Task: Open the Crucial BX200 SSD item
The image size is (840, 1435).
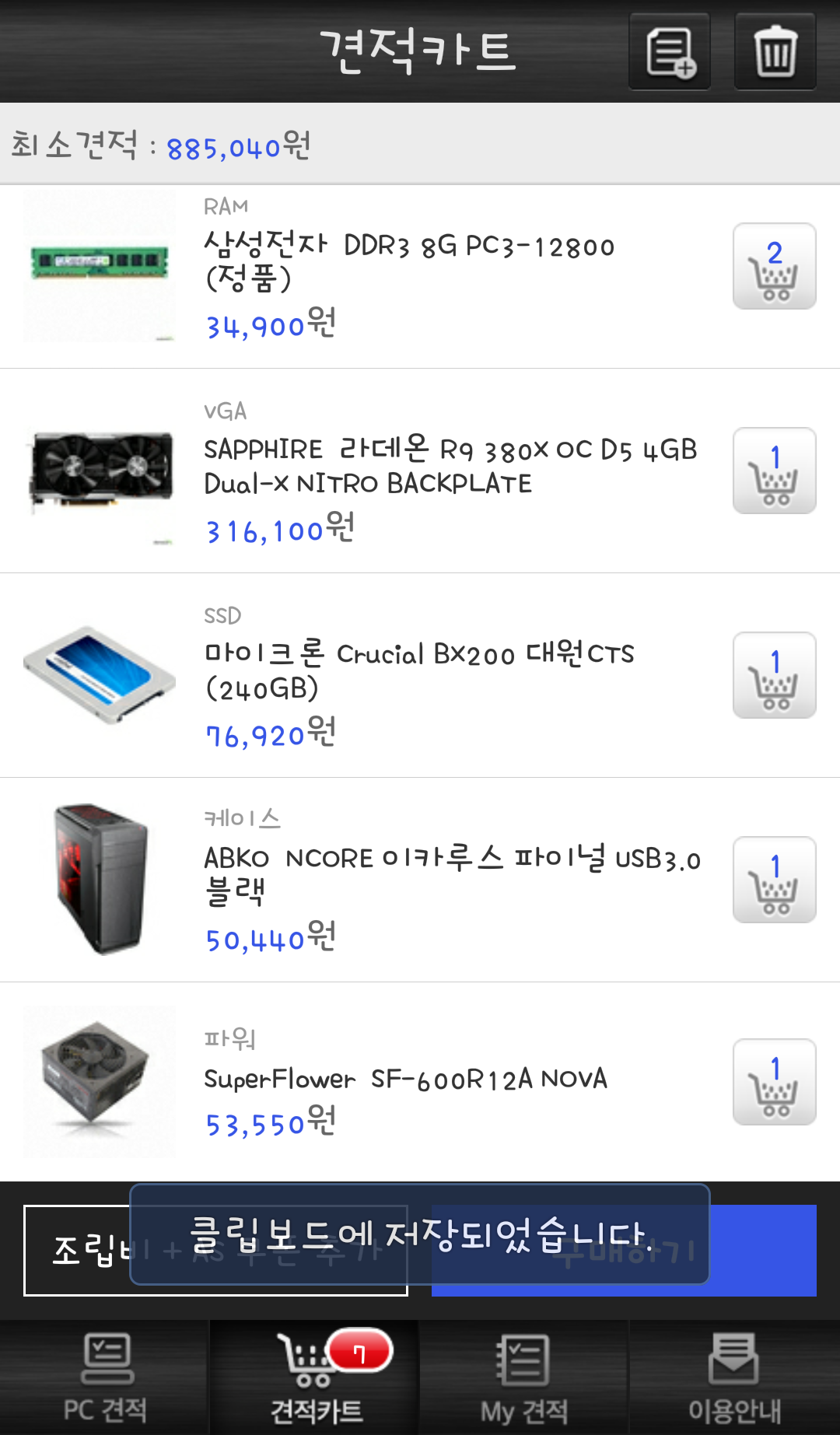Action: tap(418, 670)
